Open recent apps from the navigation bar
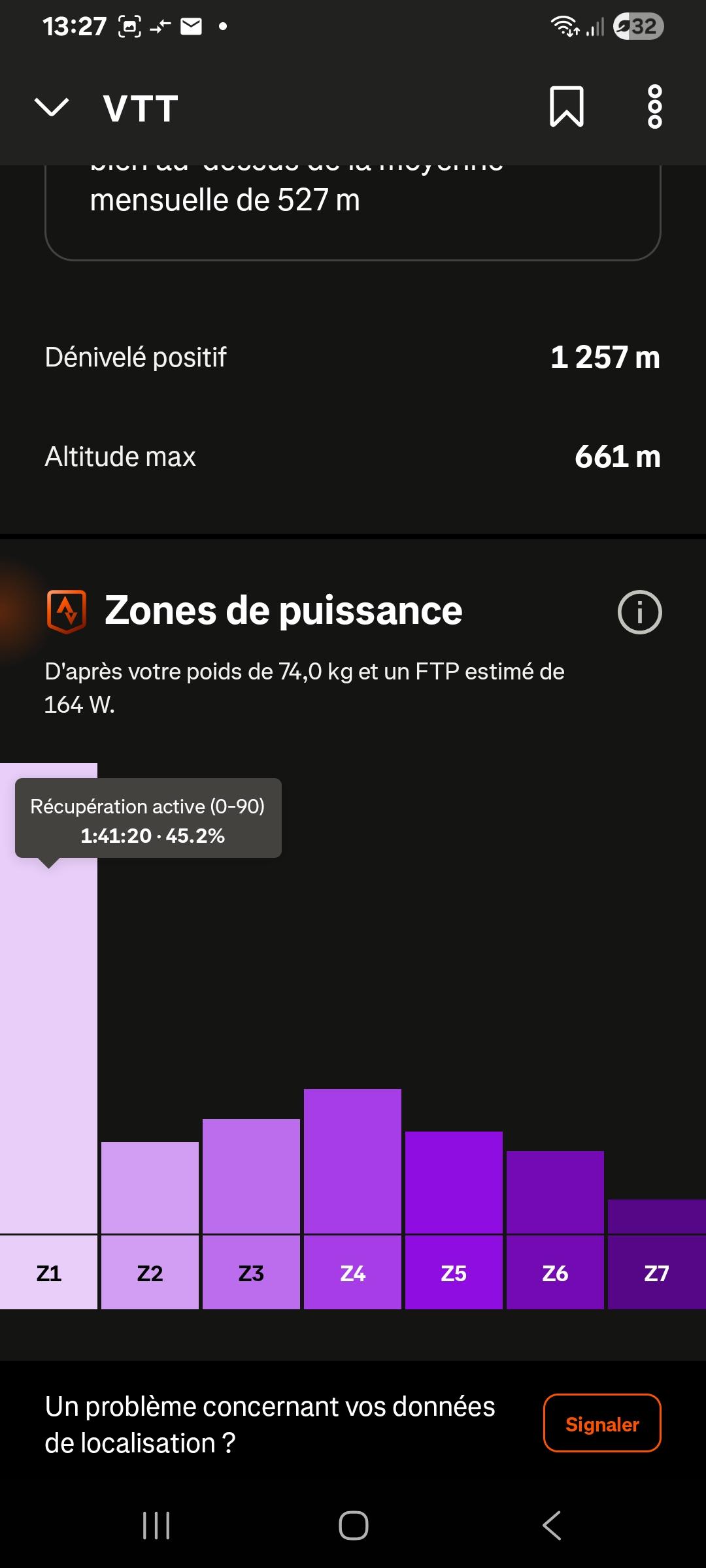This screenshot has width=706, height=1568. (x=156, y=1526)
